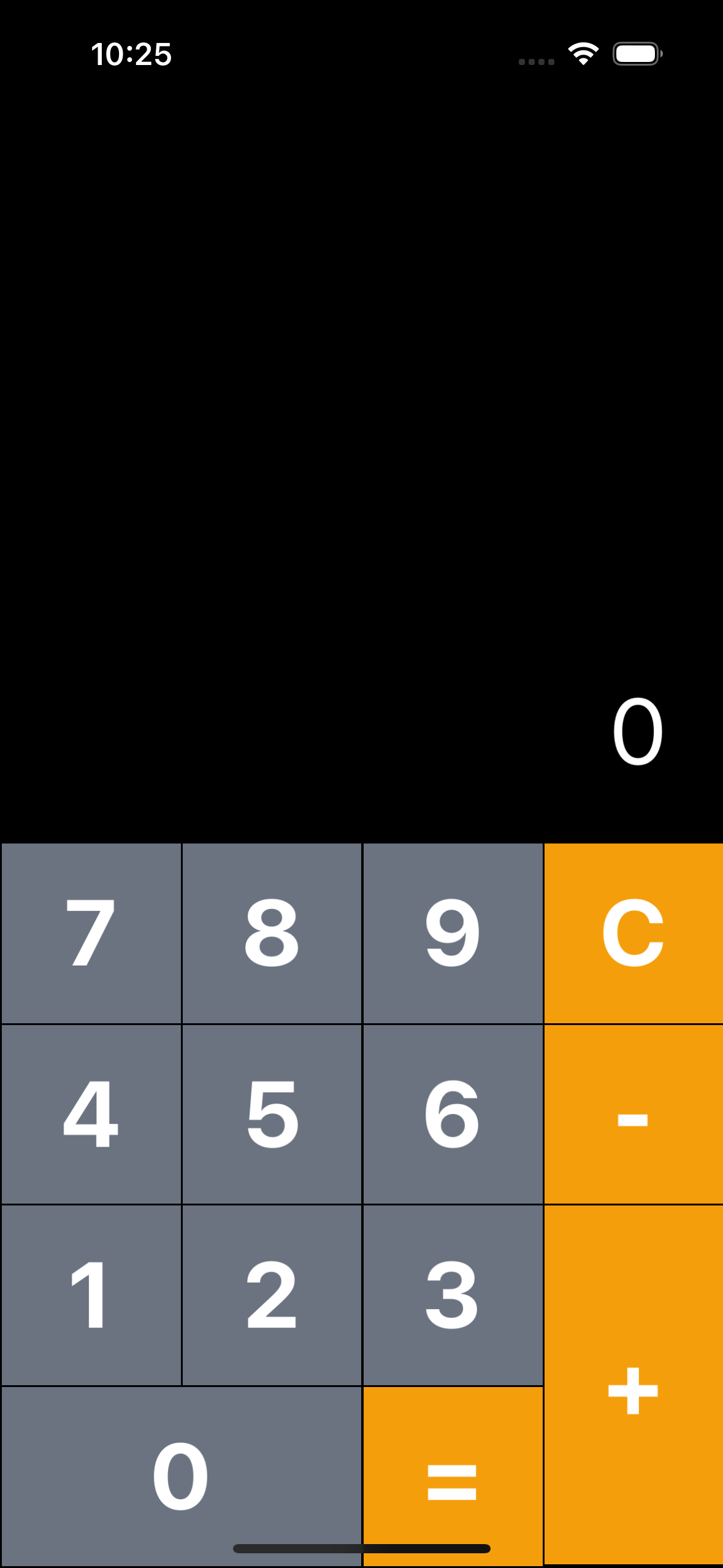Select the 3 key
The width and height of the screenshot is (723, 1568).
tap(453, 1294)
